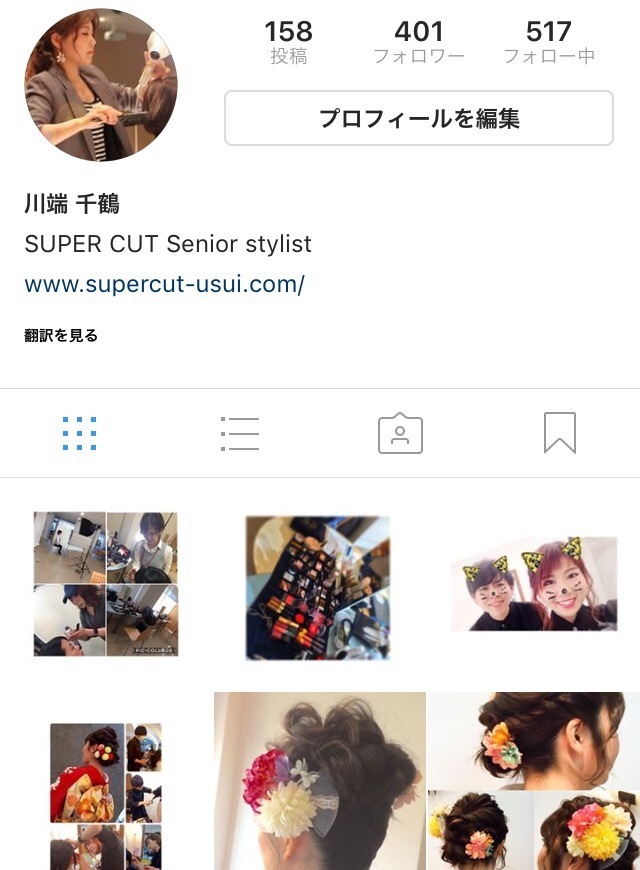This screenshot has height=870, width=640.
Task: Open the フォロー中 list
Action: pos(548,42)
